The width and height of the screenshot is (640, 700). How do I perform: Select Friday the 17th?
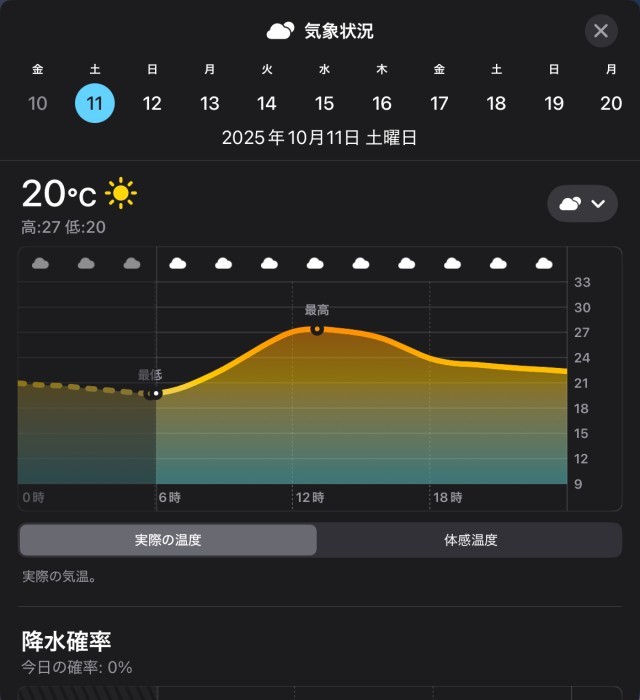tap(439, 103)
